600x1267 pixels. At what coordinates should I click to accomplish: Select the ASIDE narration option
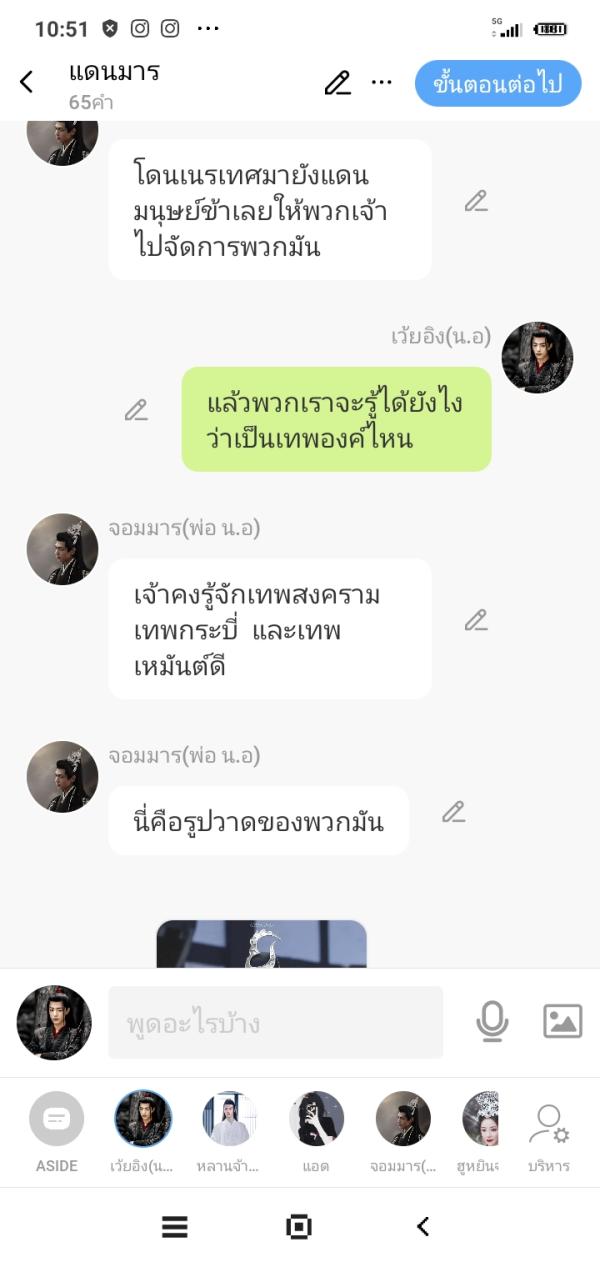[57, 1120]
